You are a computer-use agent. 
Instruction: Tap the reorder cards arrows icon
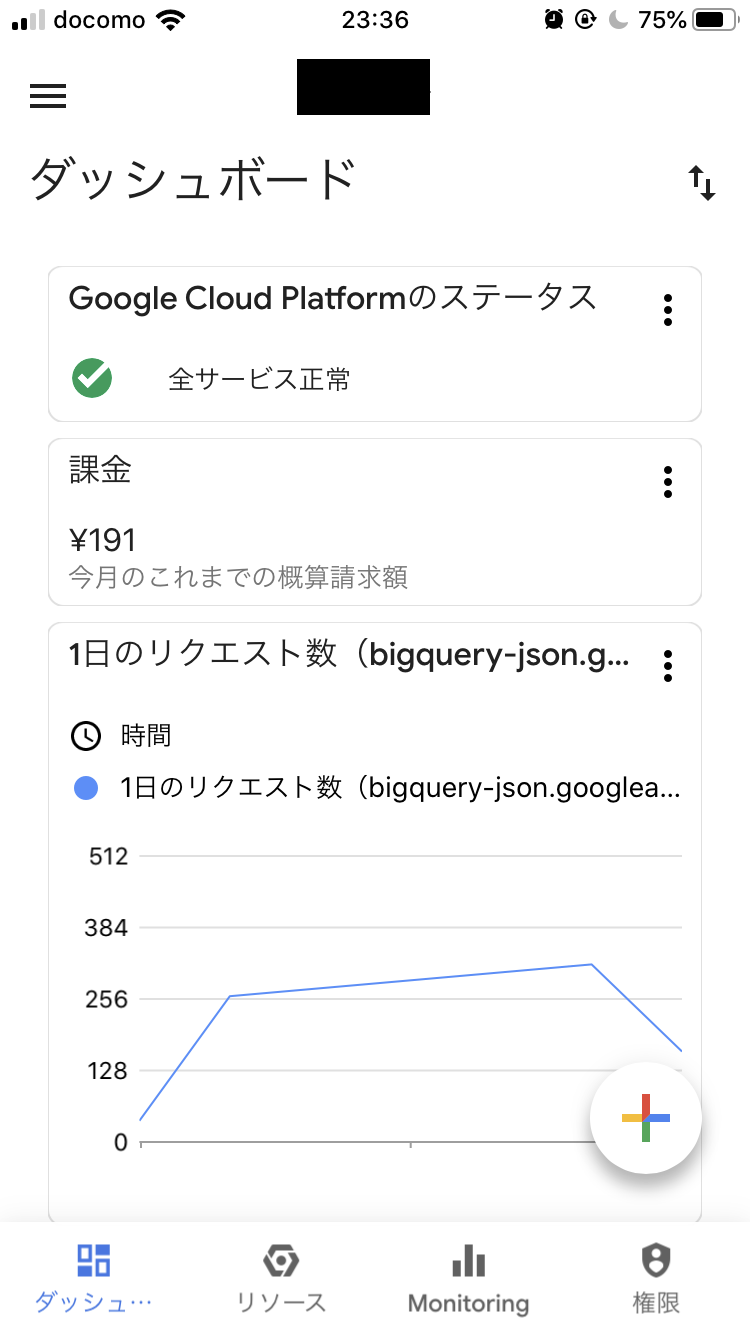[x=702, y=183]
